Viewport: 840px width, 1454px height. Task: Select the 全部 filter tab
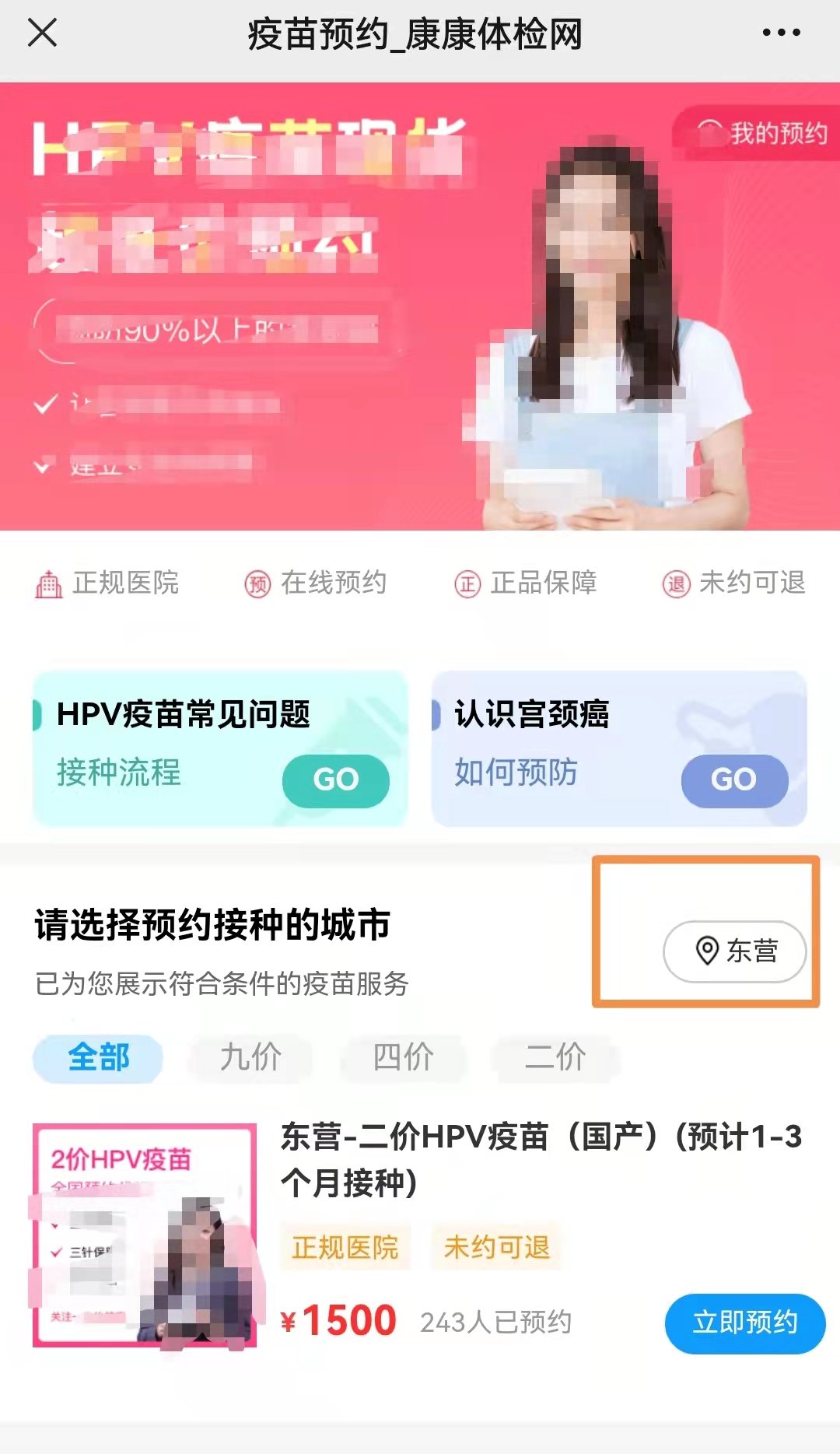(98, 1058)
